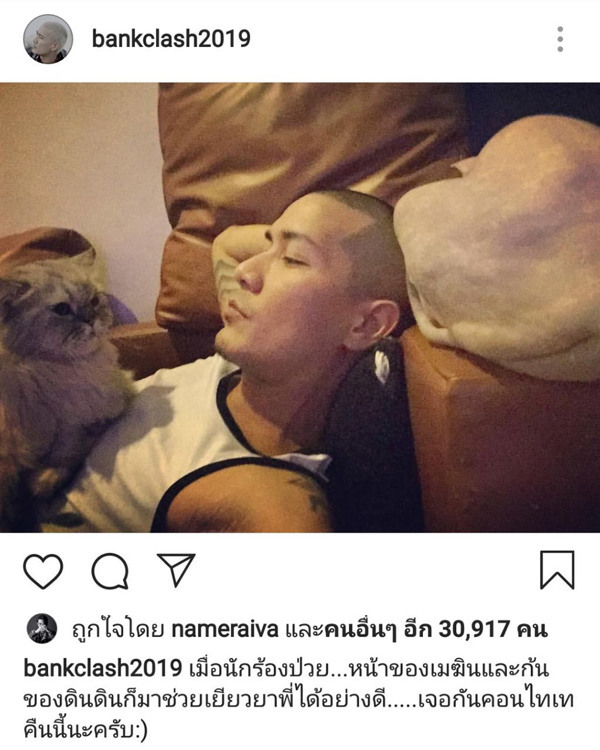The height and width of the screenshot is (750, 600).
Task: Bookmark this post
Action: tap(557, 570)
